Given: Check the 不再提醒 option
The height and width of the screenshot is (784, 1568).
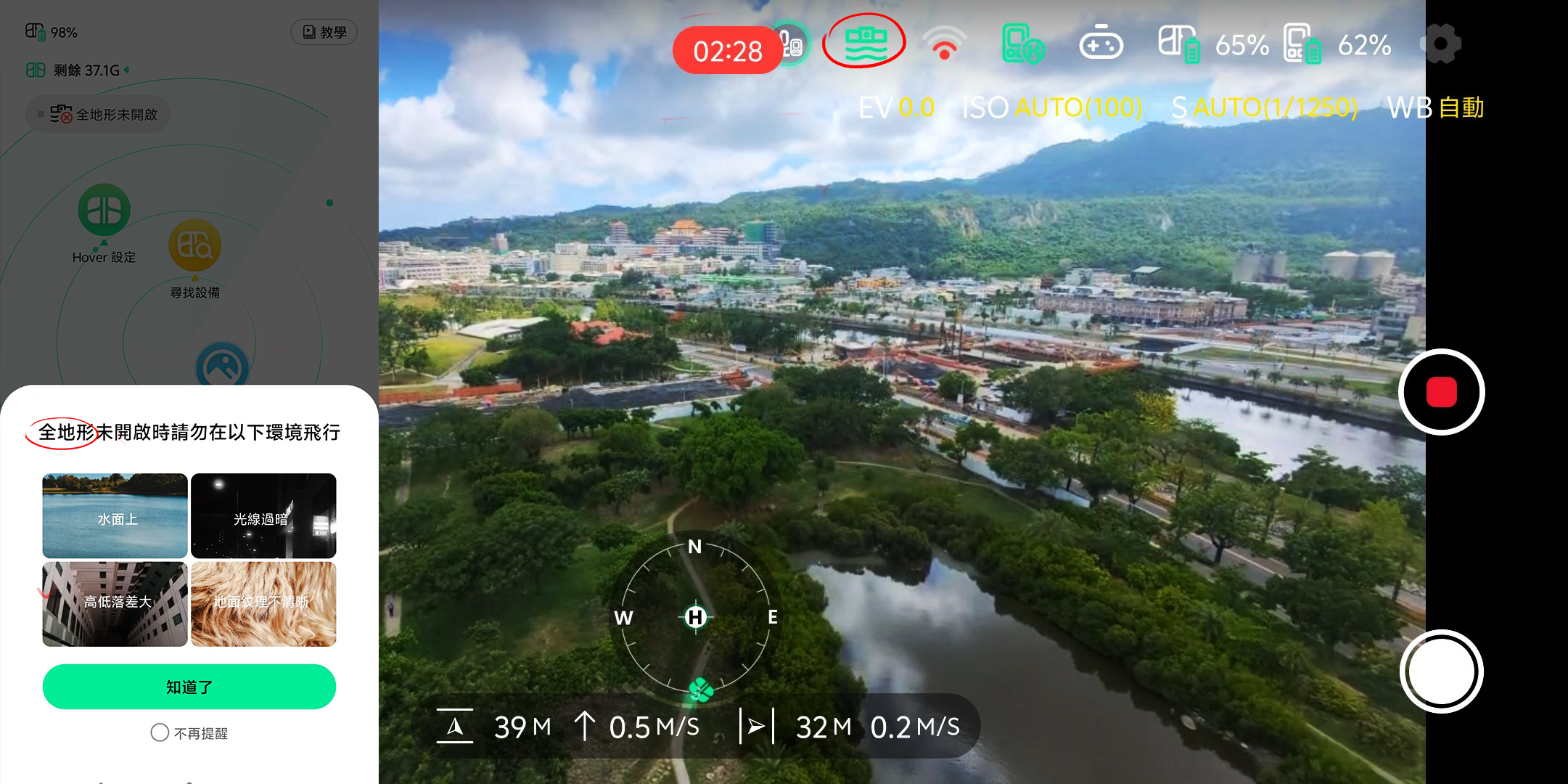Looking at the screenshot, I should [x=160, y=732].
